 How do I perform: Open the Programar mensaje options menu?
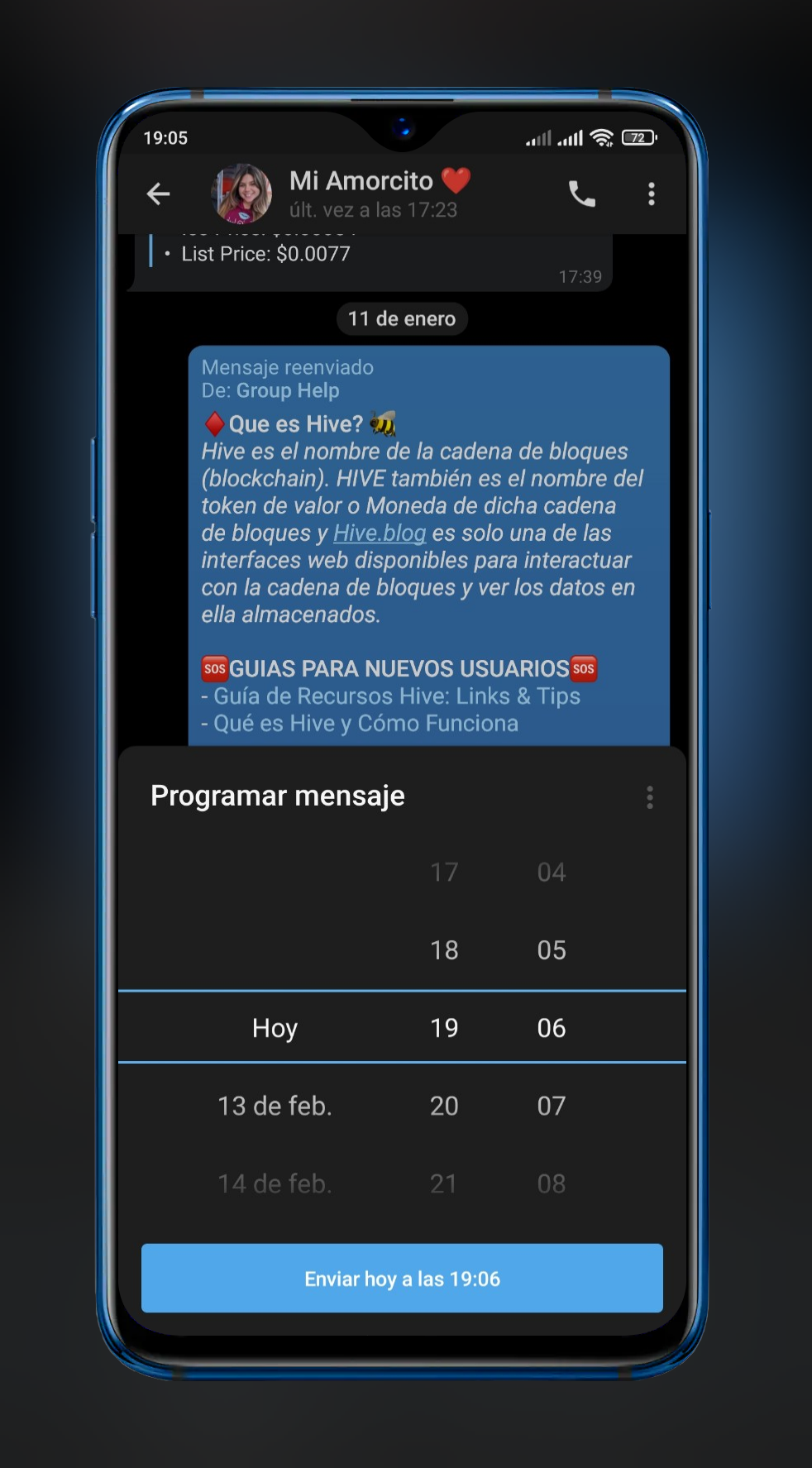click(x=650, y=797)
